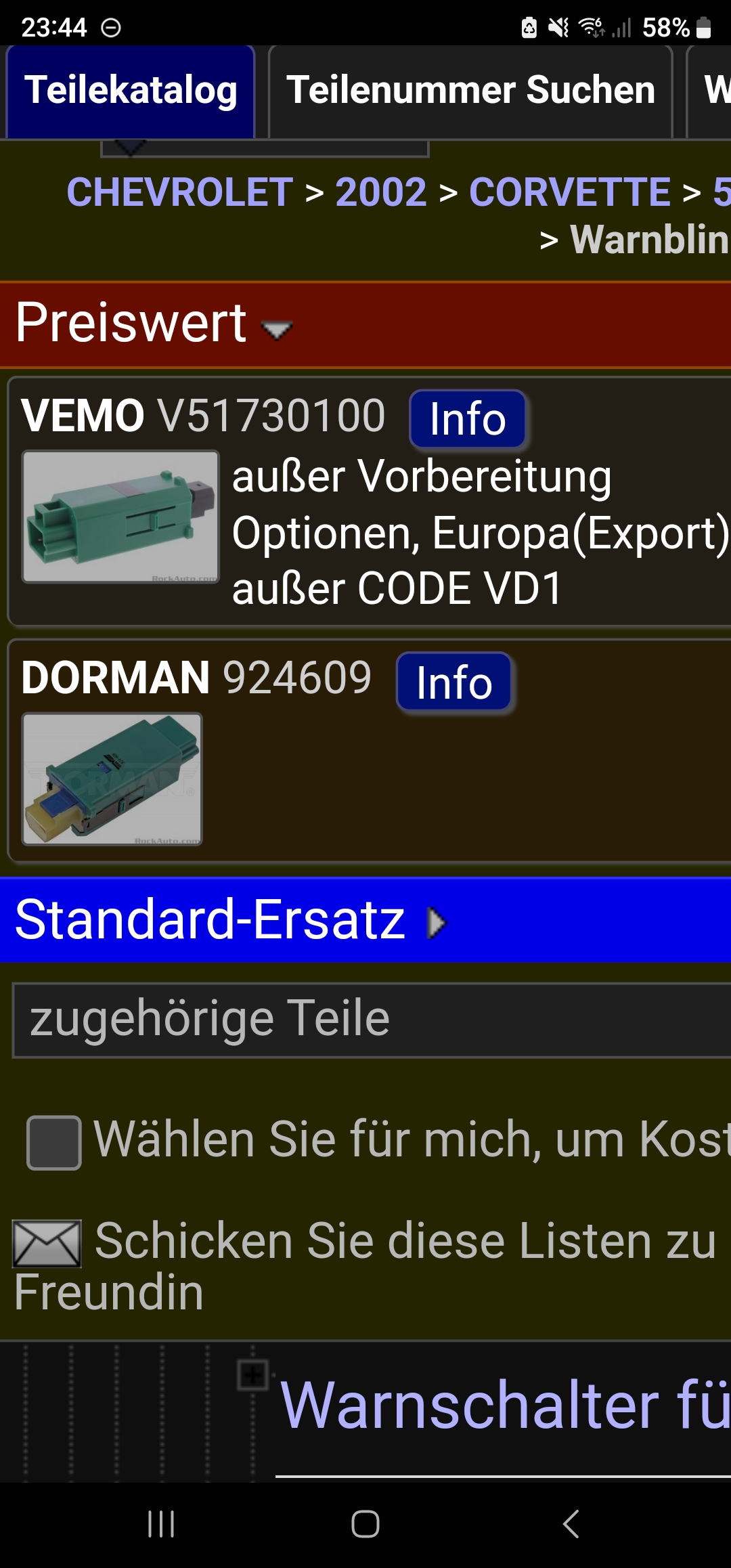Viewport: 731px width, 1568px height.
Task: Go to the CHEVROLET breadcrumb link
Action: pyautogui.click(x=179, y=192)
